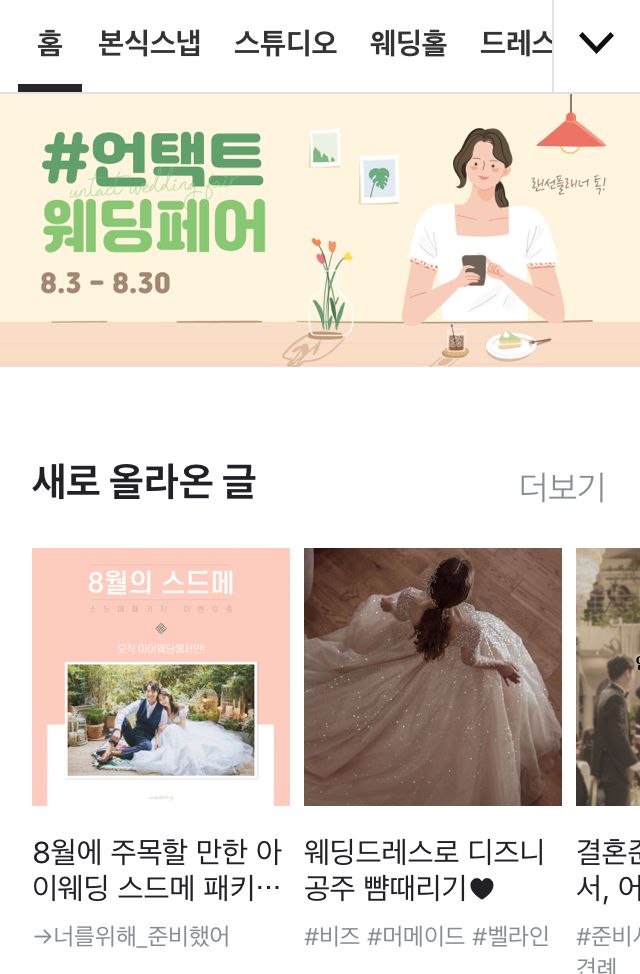The image size is (640, 974).
Task: Select the 드레스 tab
Action: click(x=515, y=44)
